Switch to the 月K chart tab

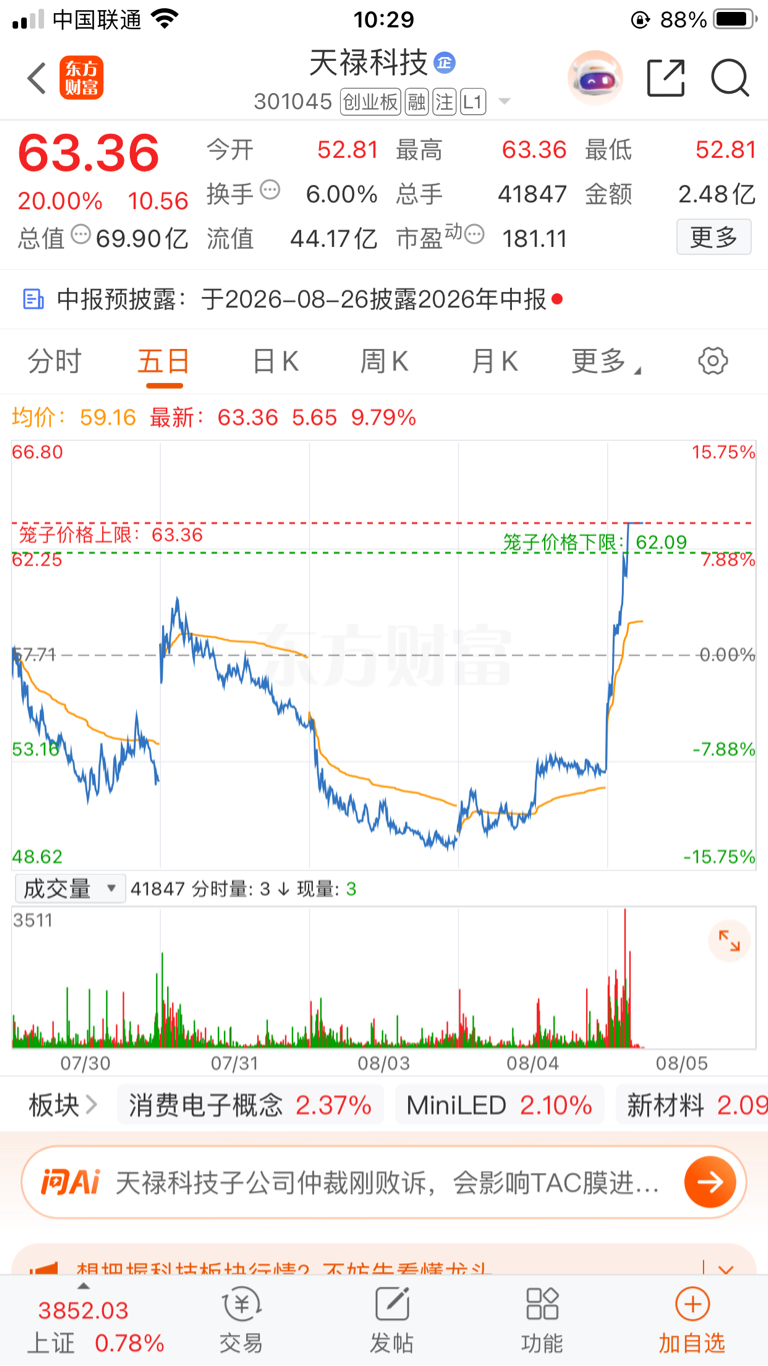(x=494, y=361)
